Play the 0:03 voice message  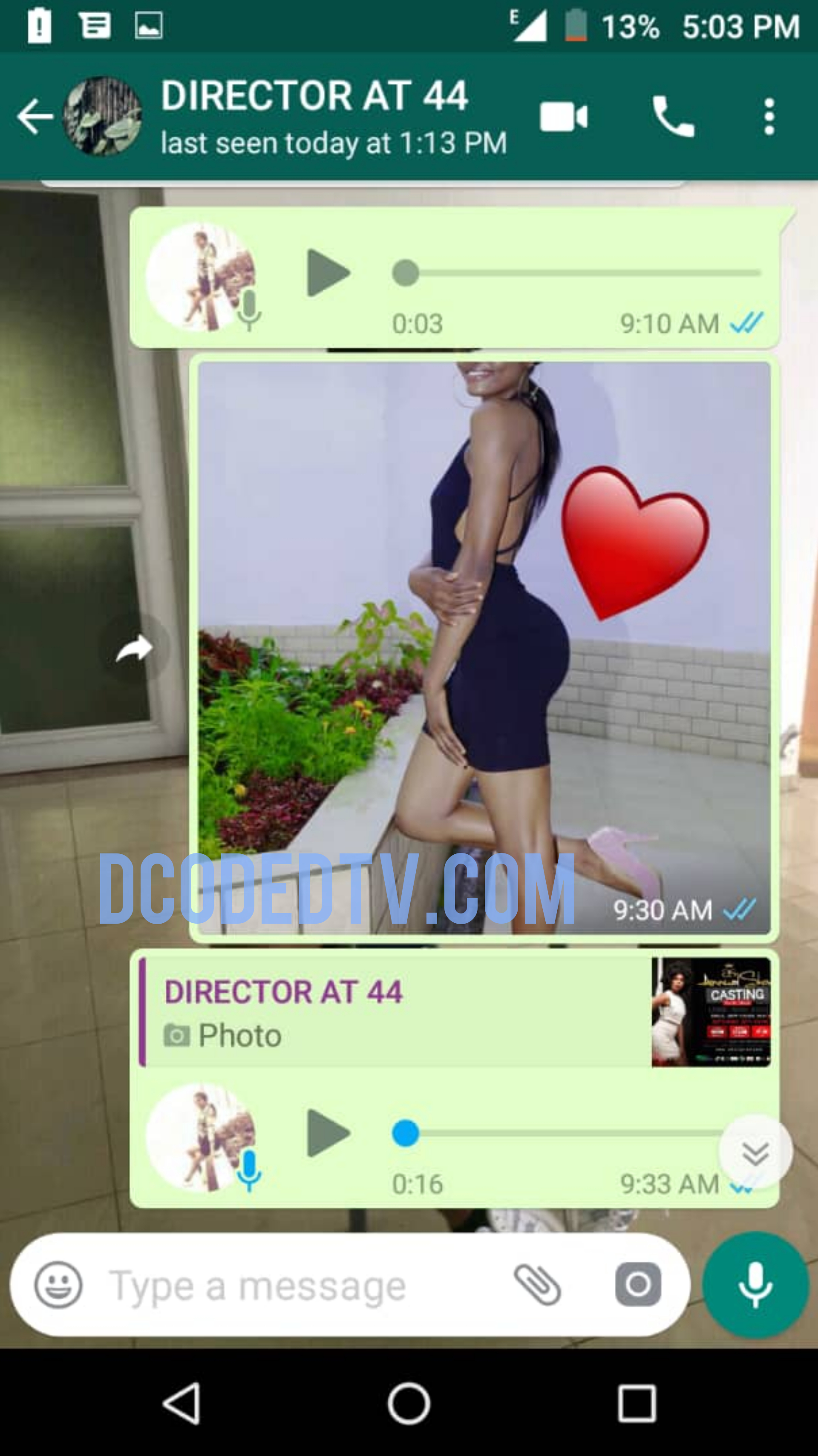pos(327,273)
